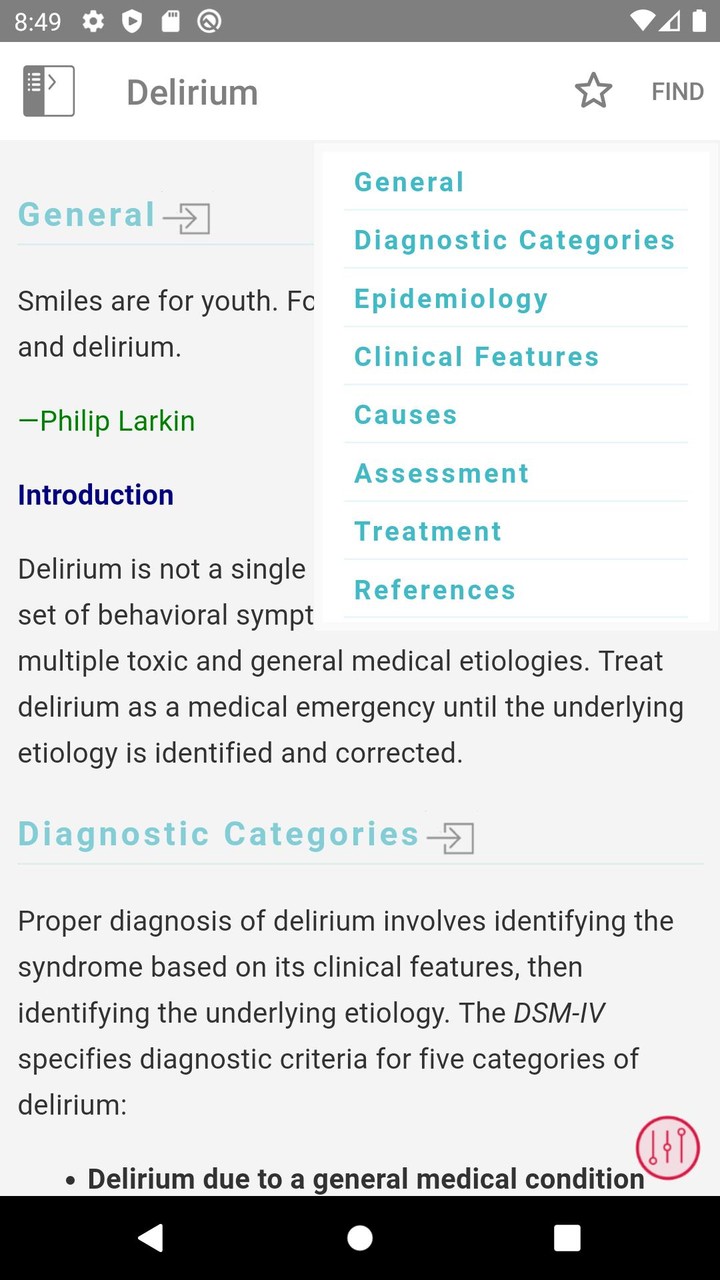This screenshot has height=1280, width=720.
Task: Open the References section entry
Action: (x=434, y=589)
